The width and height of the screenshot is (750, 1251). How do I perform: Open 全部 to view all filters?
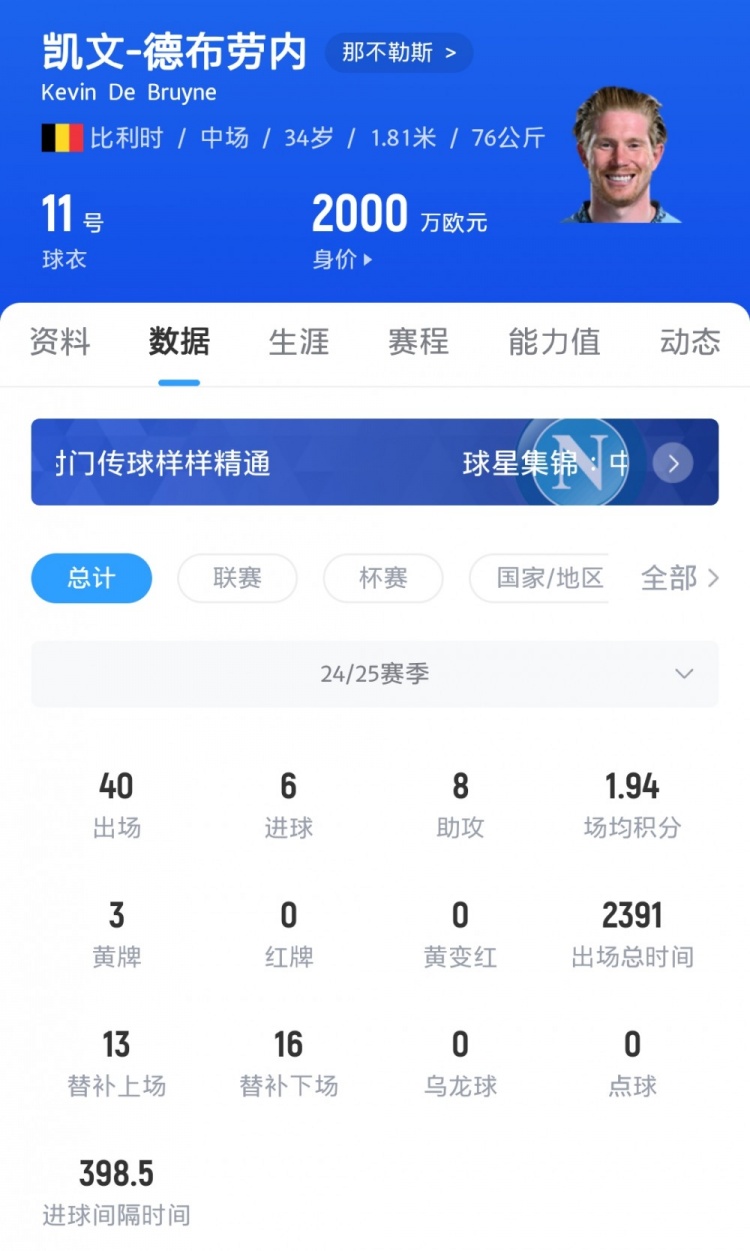click(680, 578)
